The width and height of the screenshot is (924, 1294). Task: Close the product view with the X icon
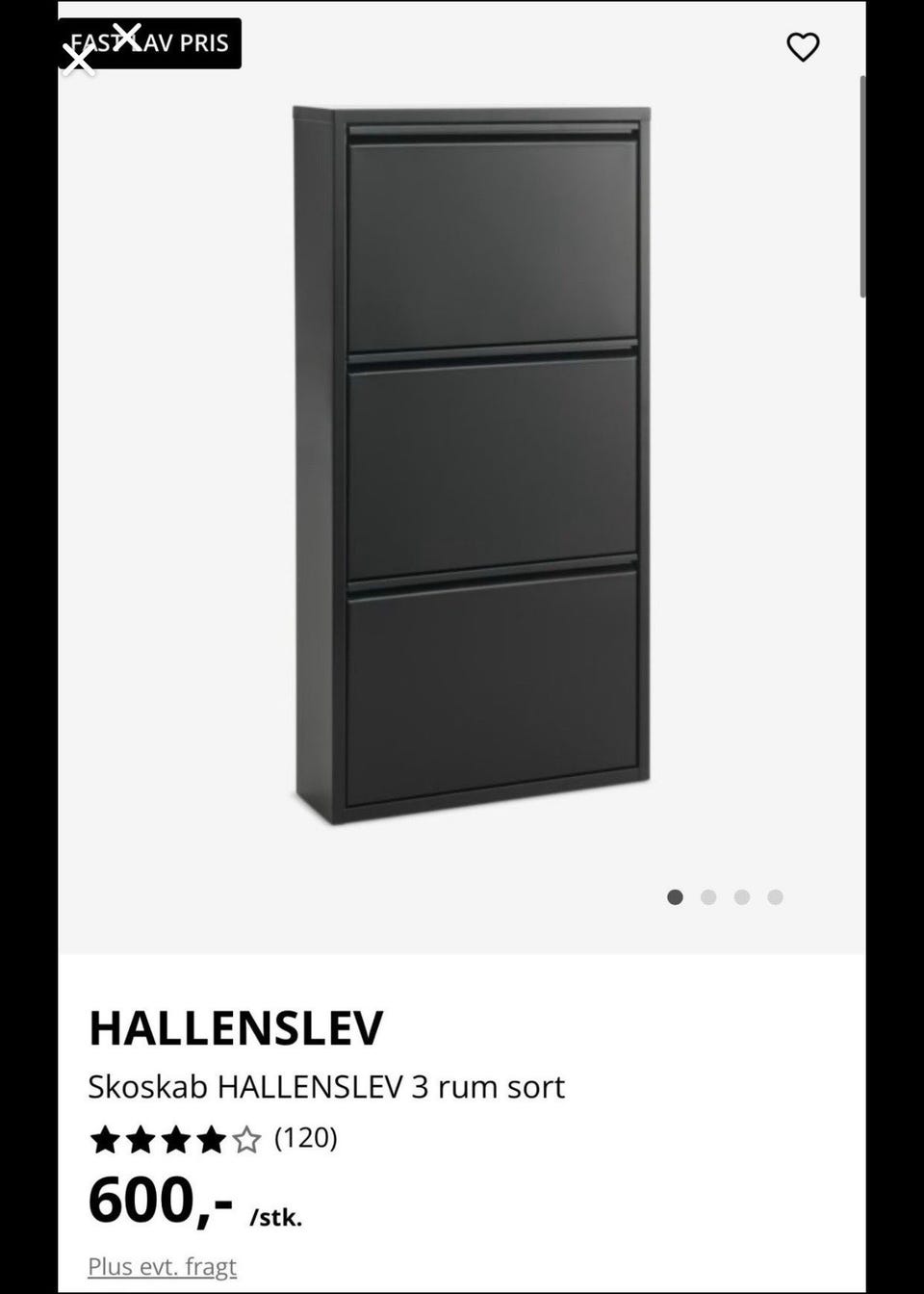coord(80,60)
